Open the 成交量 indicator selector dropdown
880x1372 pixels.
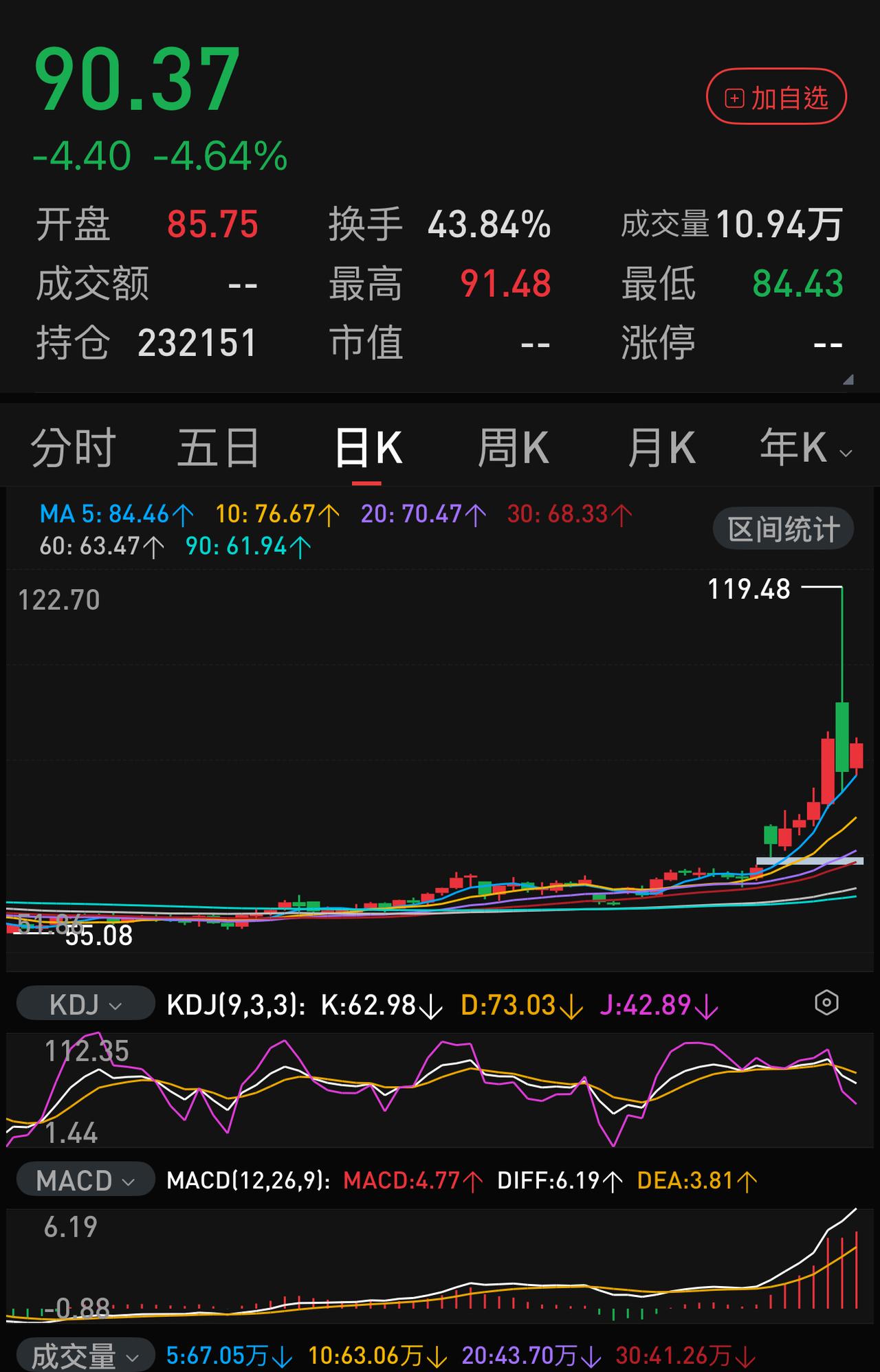tap(86, 1353)
